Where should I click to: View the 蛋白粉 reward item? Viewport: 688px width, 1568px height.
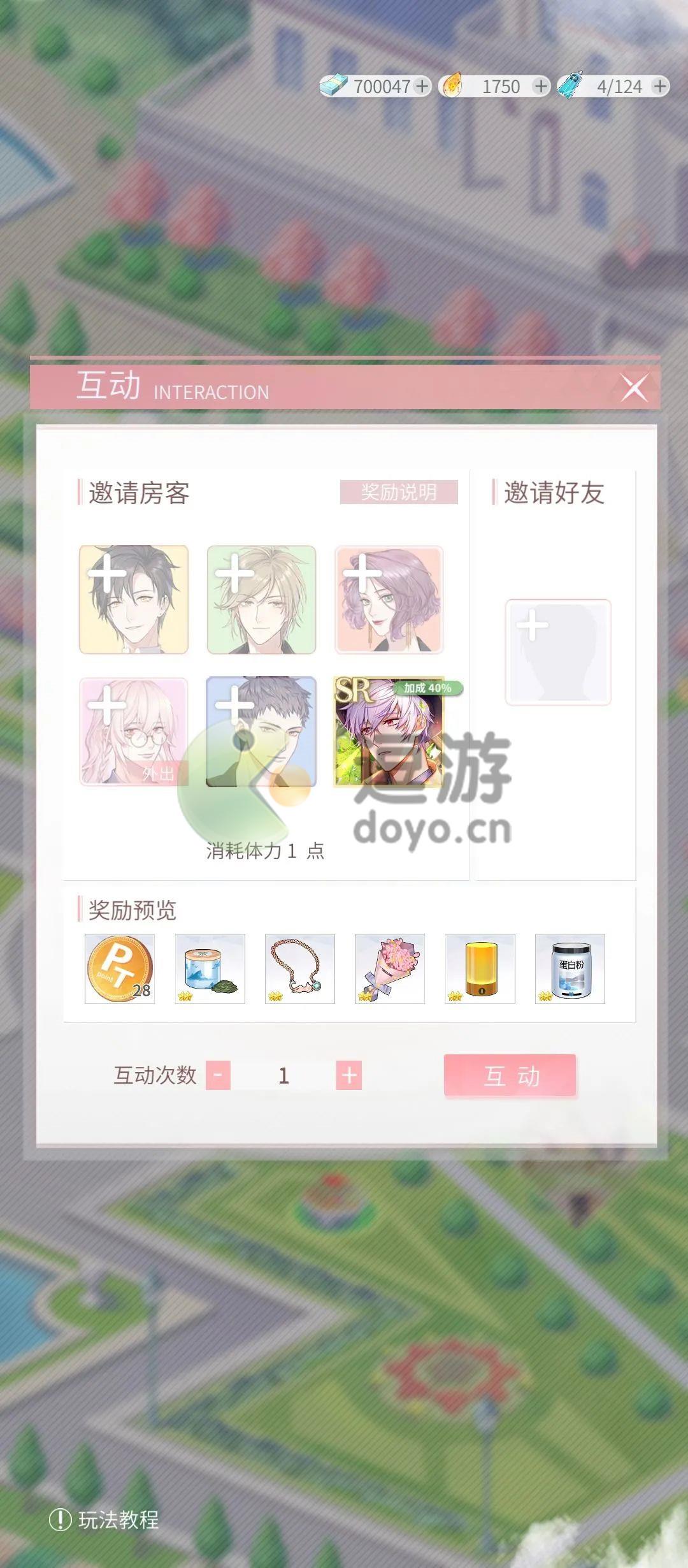(570, 969)
